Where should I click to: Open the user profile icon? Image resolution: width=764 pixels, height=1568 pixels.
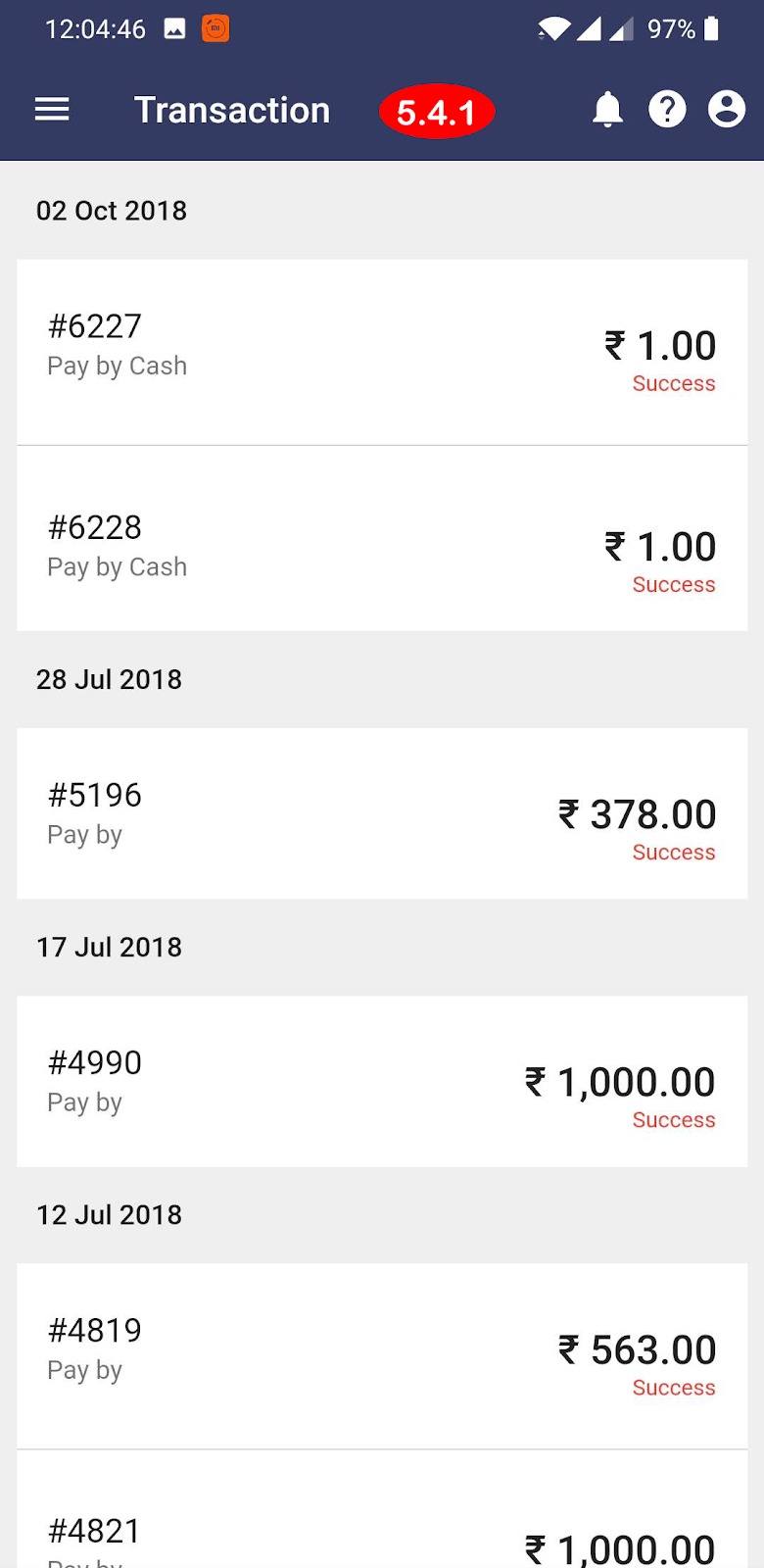(x=726, y=110)
